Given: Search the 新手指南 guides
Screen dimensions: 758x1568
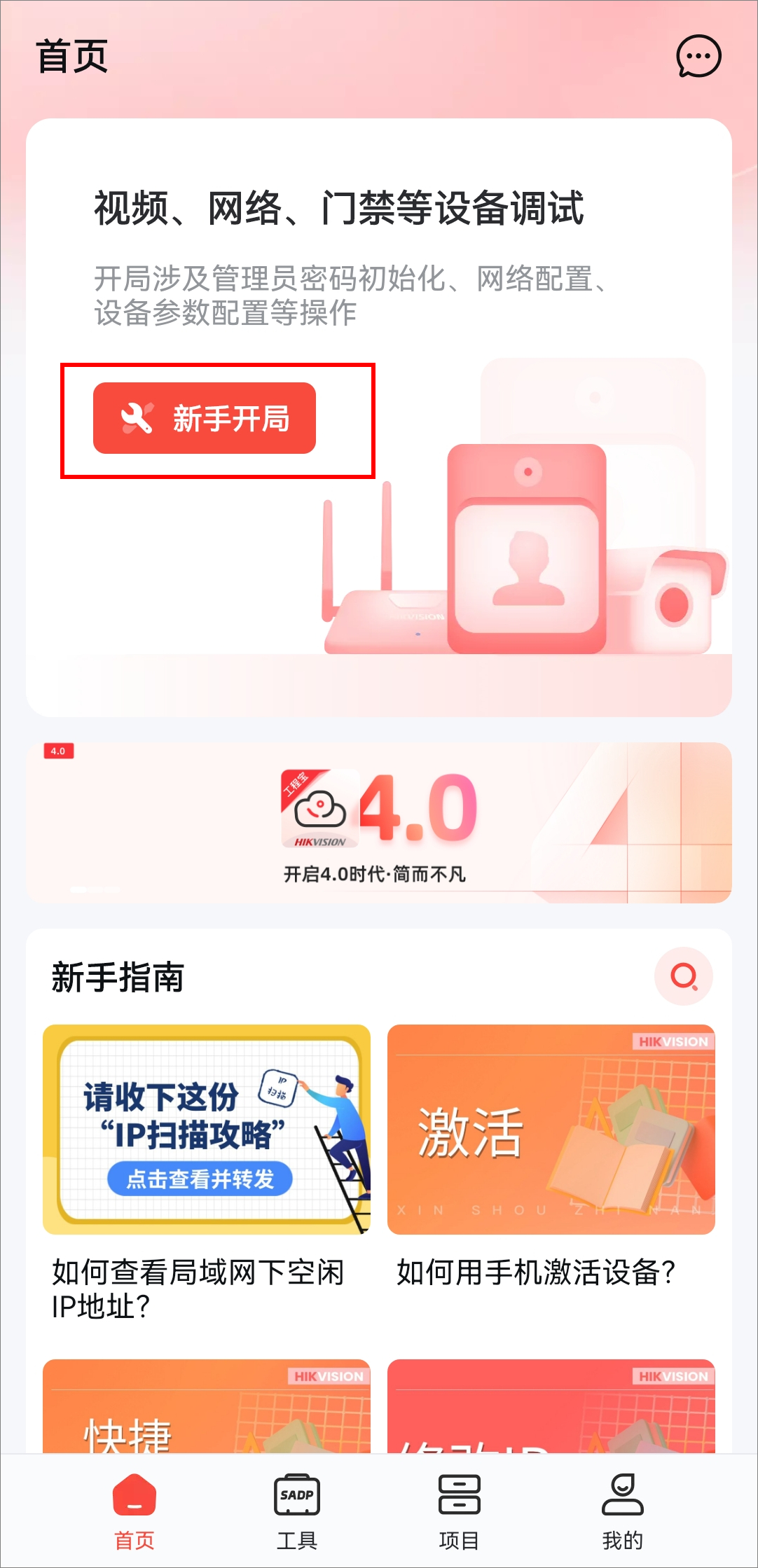Looking at the screenshot, I should tap(683, 976).
